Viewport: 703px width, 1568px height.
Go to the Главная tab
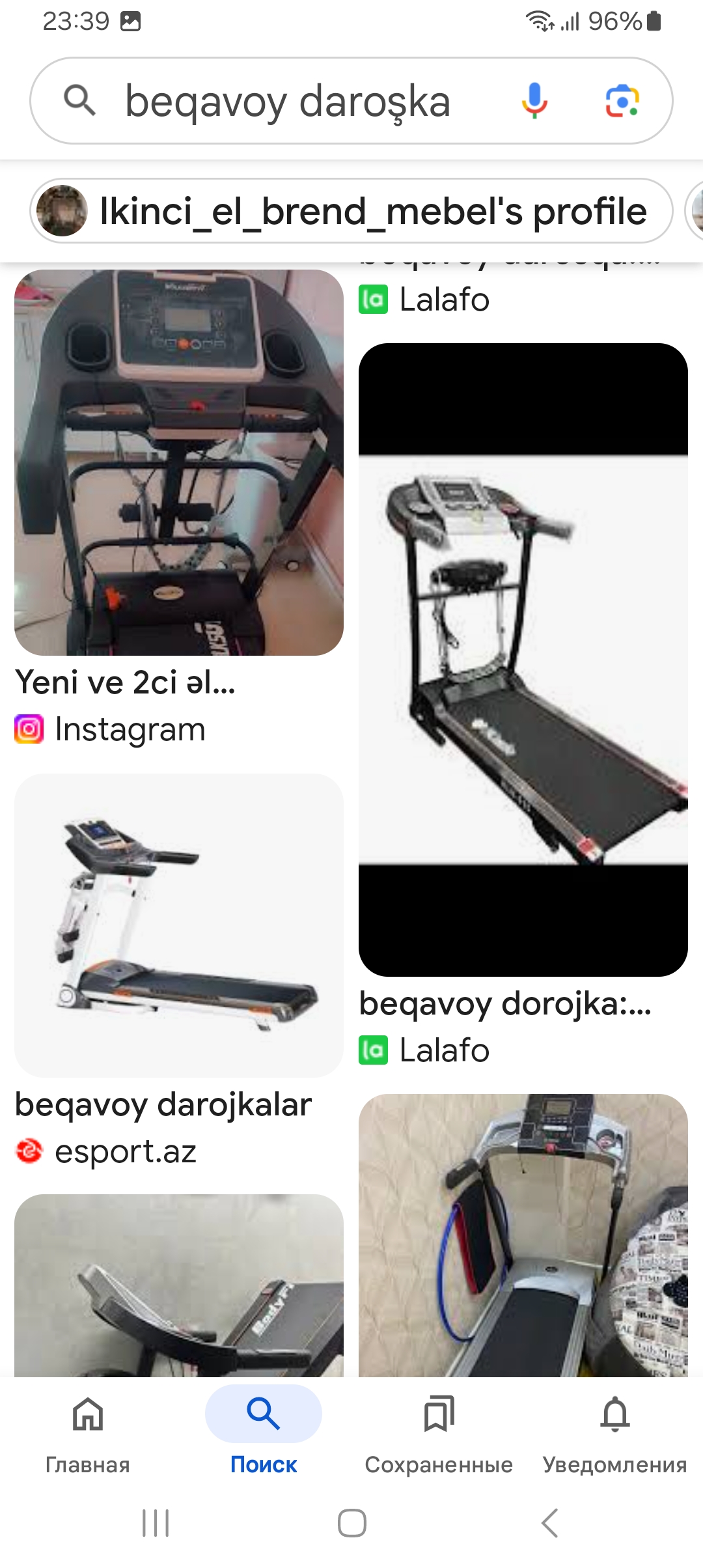coord(88,1429)
